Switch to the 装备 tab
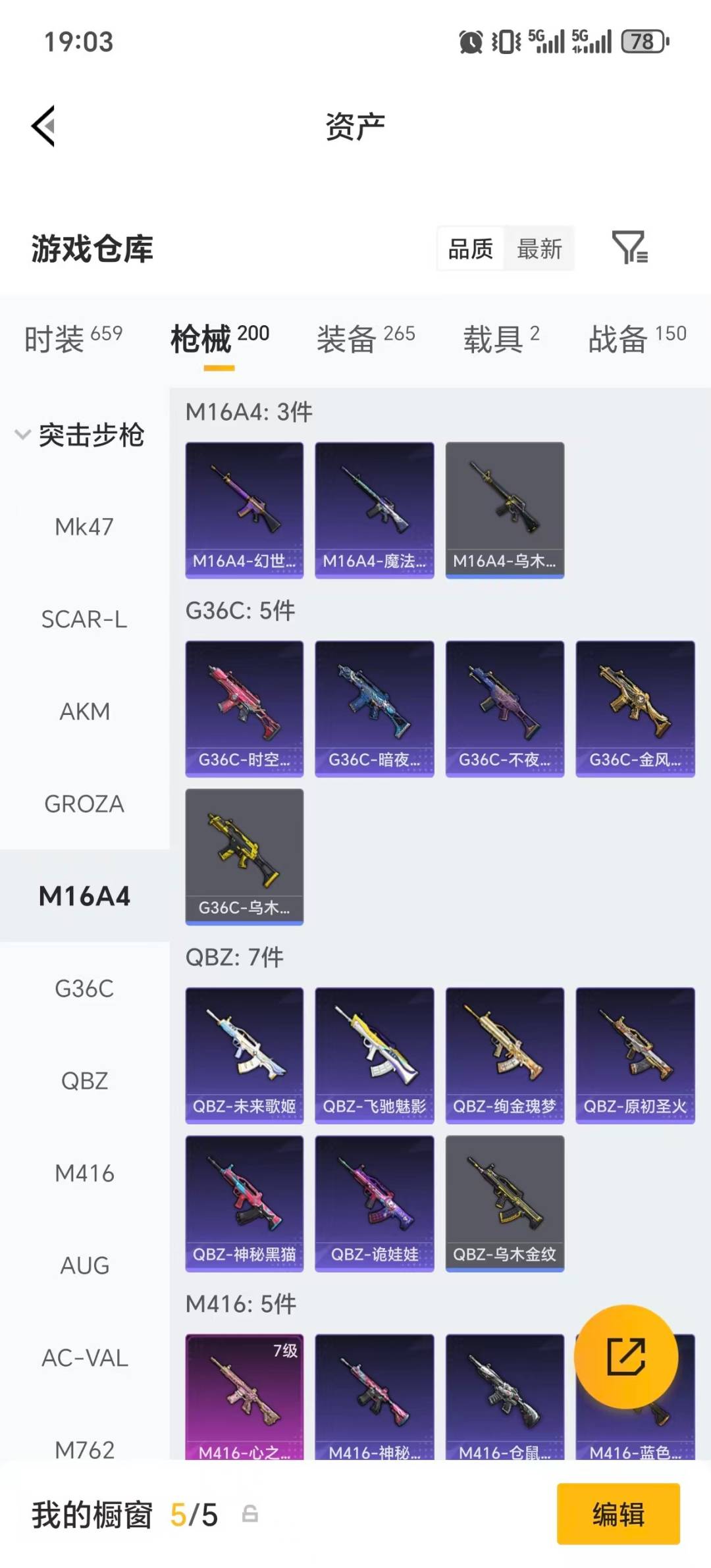This screenshot has height=1568, width=711. click(x=365, y=339)
